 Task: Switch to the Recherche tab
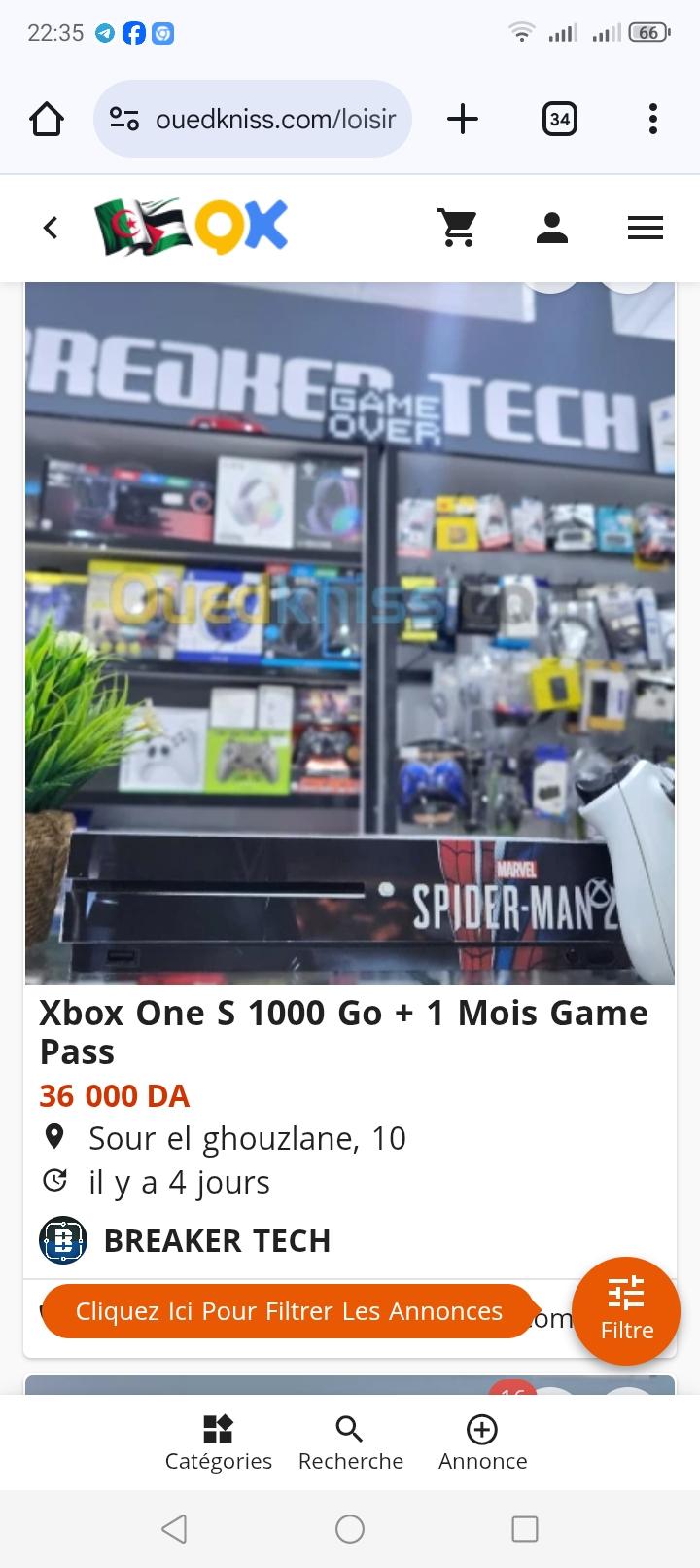click(x=350, y=1443)
